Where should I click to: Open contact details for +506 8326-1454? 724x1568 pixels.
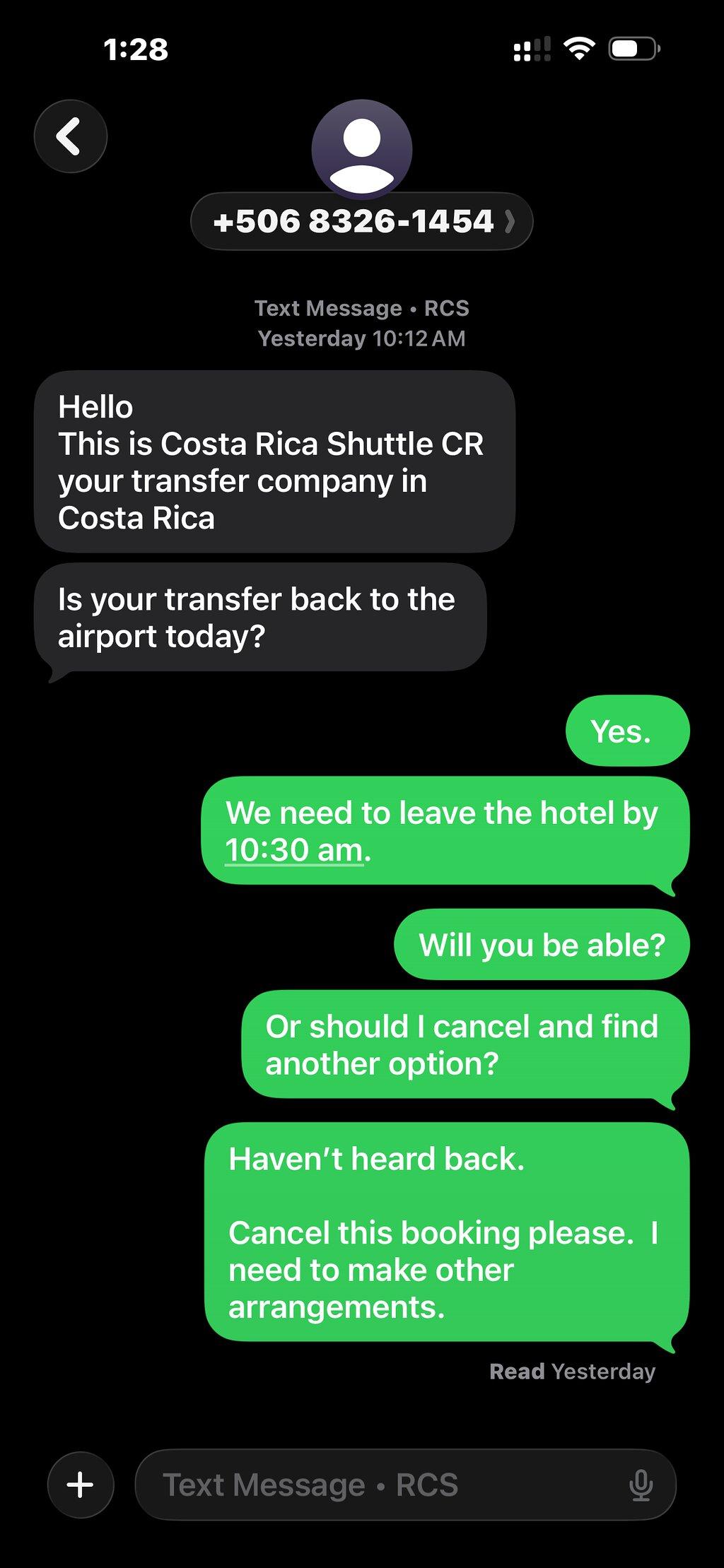(x=362, y=221)
